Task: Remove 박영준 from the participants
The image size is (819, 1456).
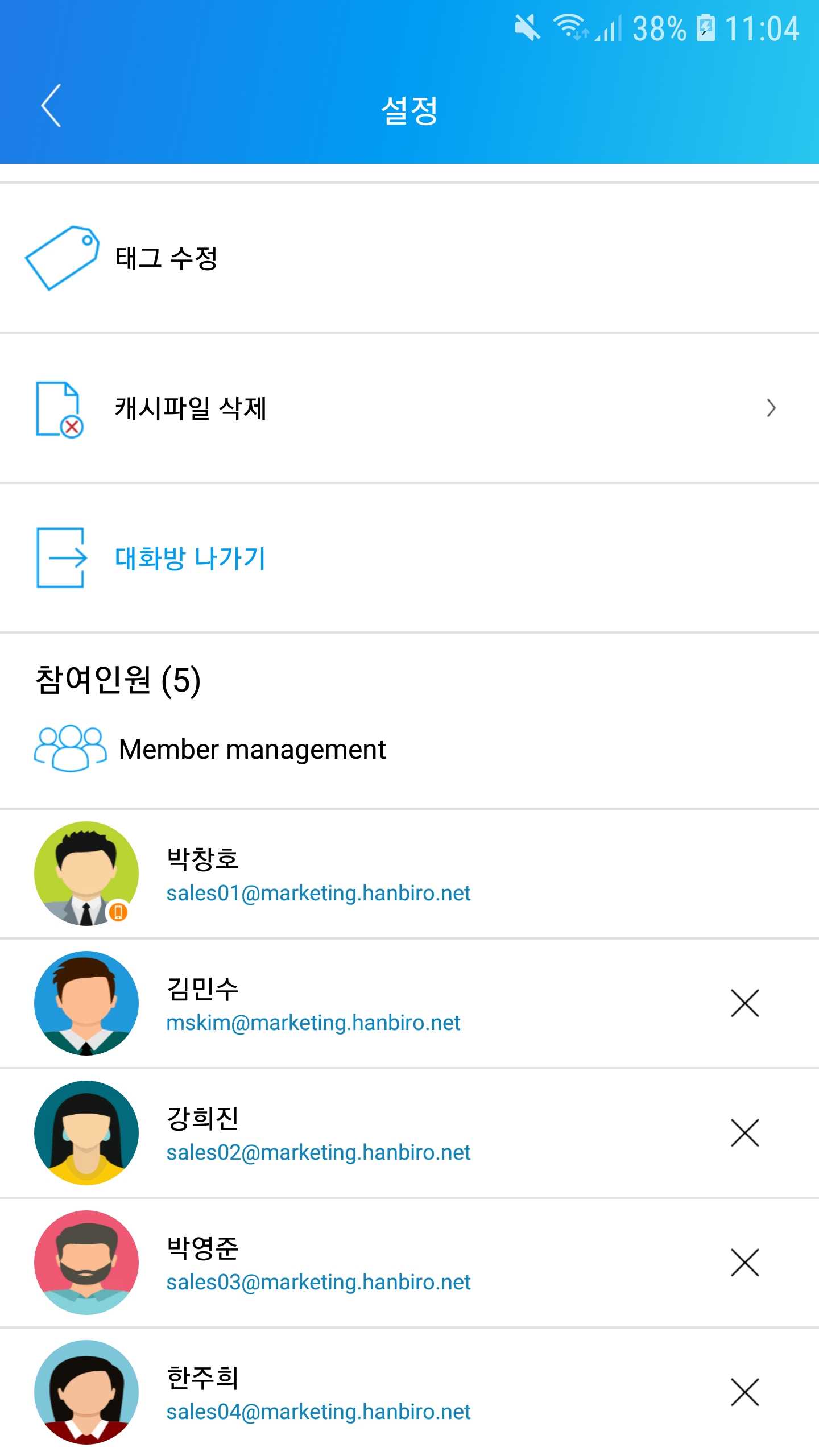Action: (x=744, y=1263)
